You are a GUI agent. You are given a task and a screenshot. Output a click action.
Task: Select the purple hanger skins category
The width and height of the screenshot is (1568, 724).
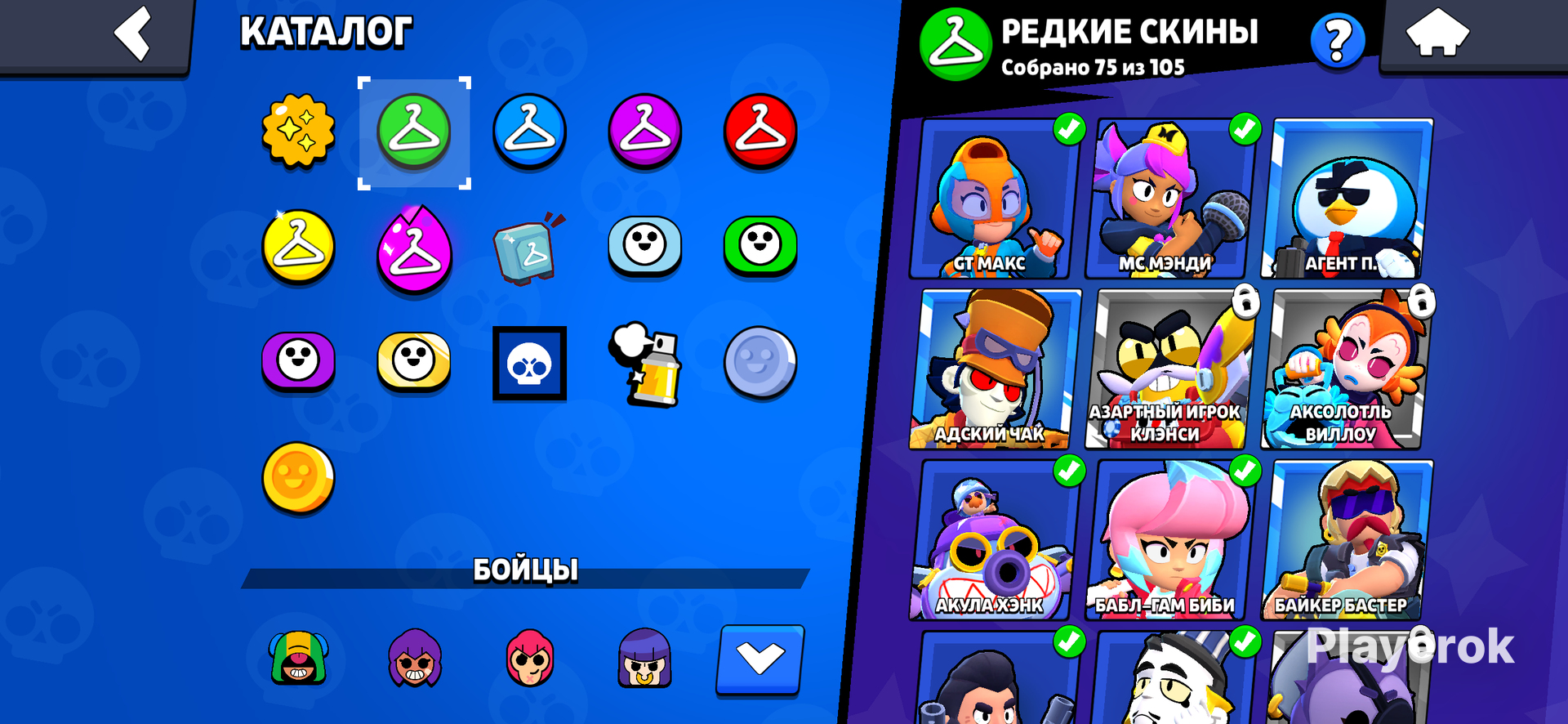(x=644, y=132)
